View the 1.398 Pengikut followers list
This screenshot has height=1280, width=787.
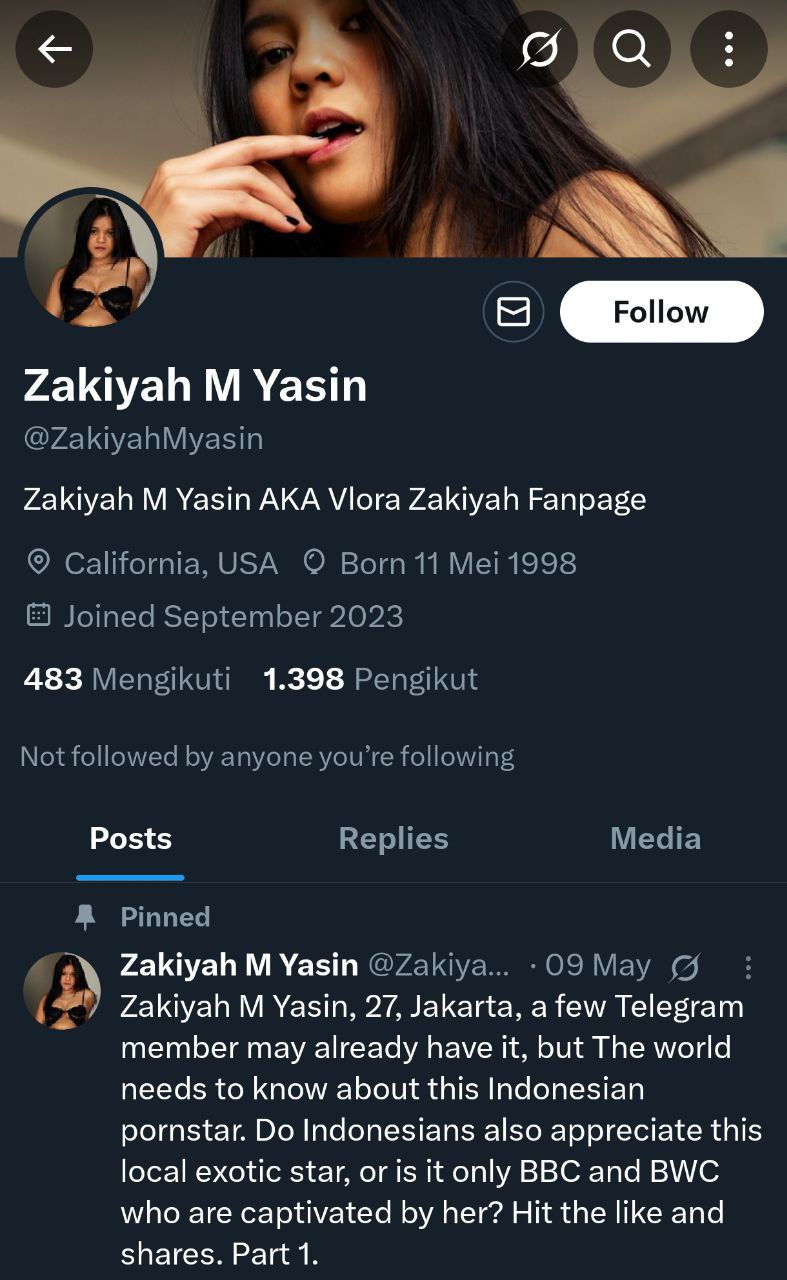(370, 680)
